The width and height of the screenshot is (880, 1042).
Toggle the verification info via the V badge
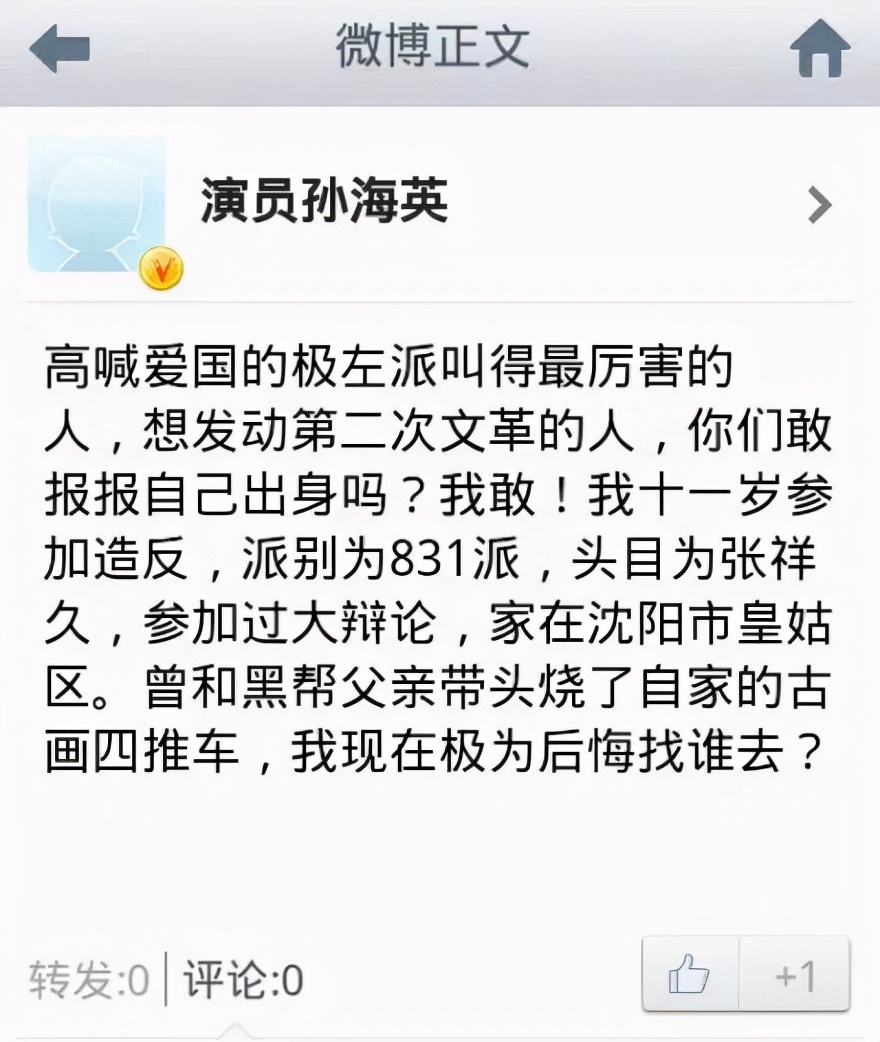tap(163, 268)
